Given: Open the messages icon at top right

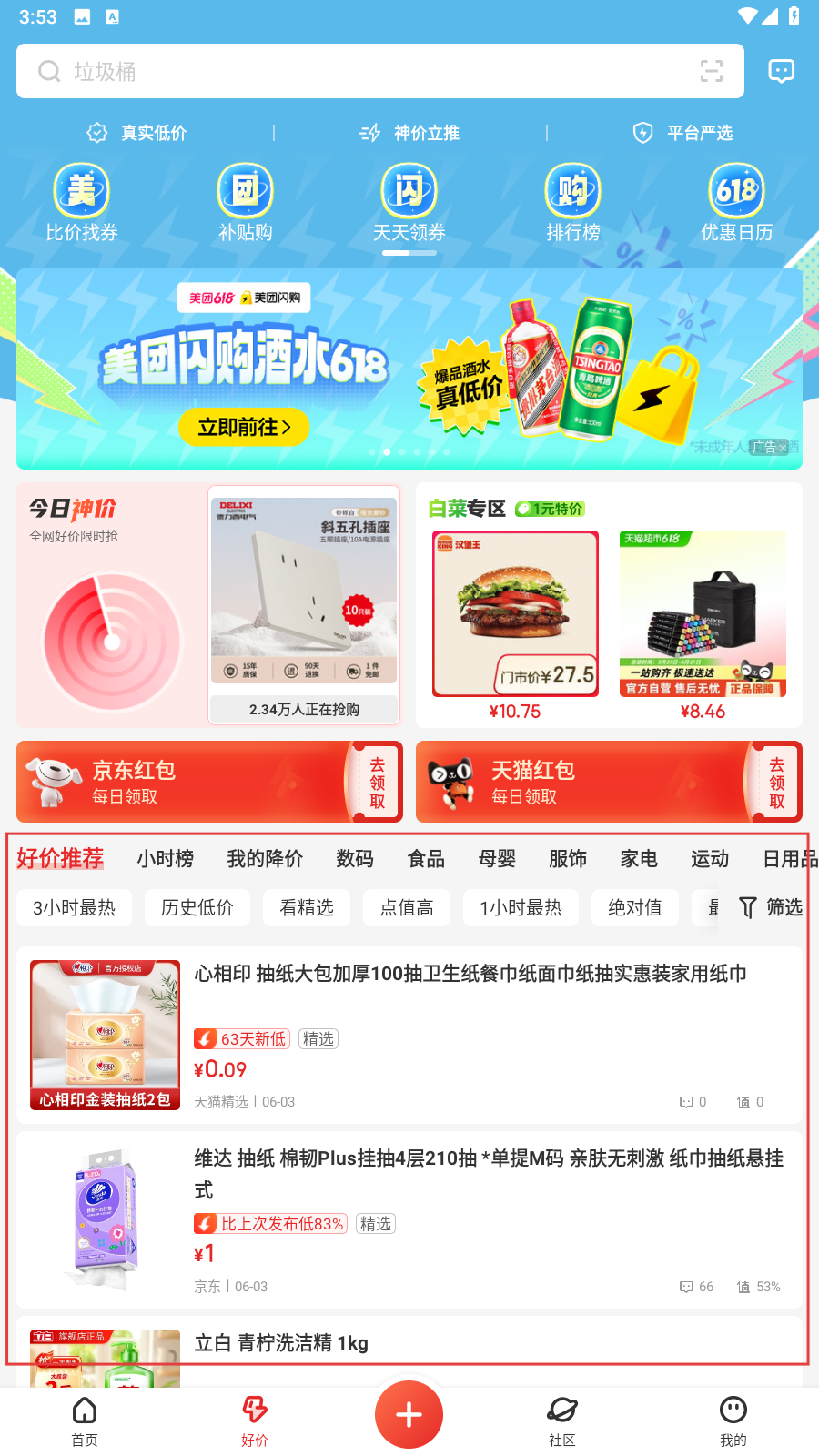Looking at the screenshot, I should pos(781,71).
